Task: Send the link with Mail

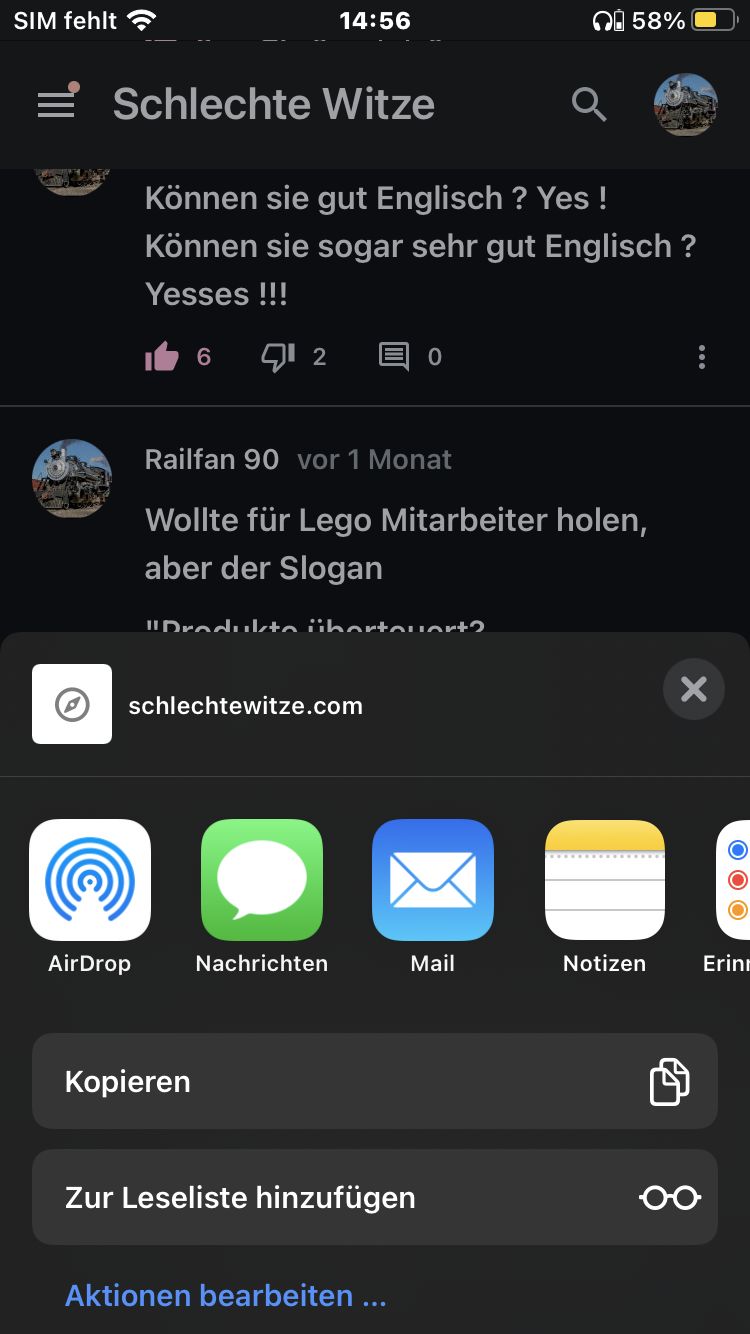Action: point(433,880)
